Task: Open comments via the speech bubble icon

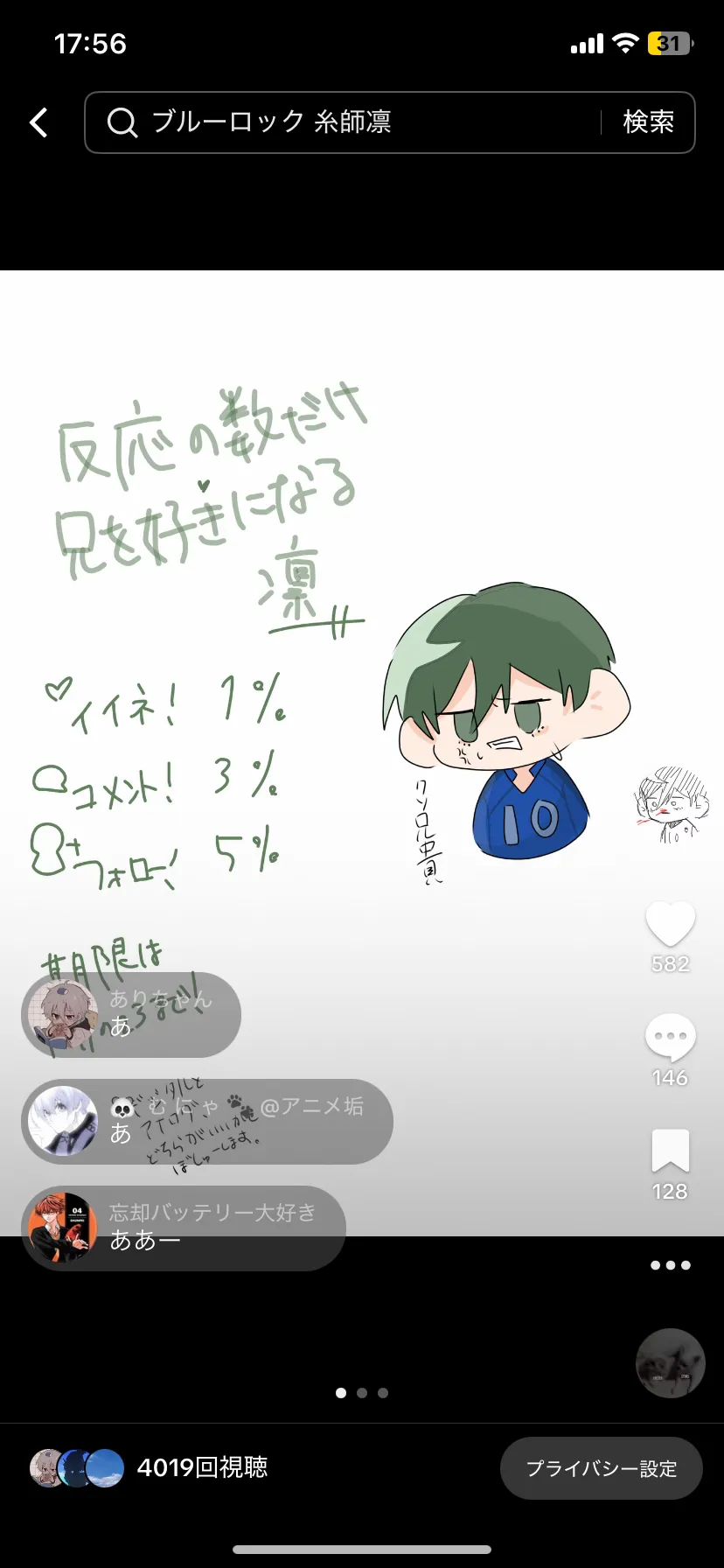Action: (671, 1037)
